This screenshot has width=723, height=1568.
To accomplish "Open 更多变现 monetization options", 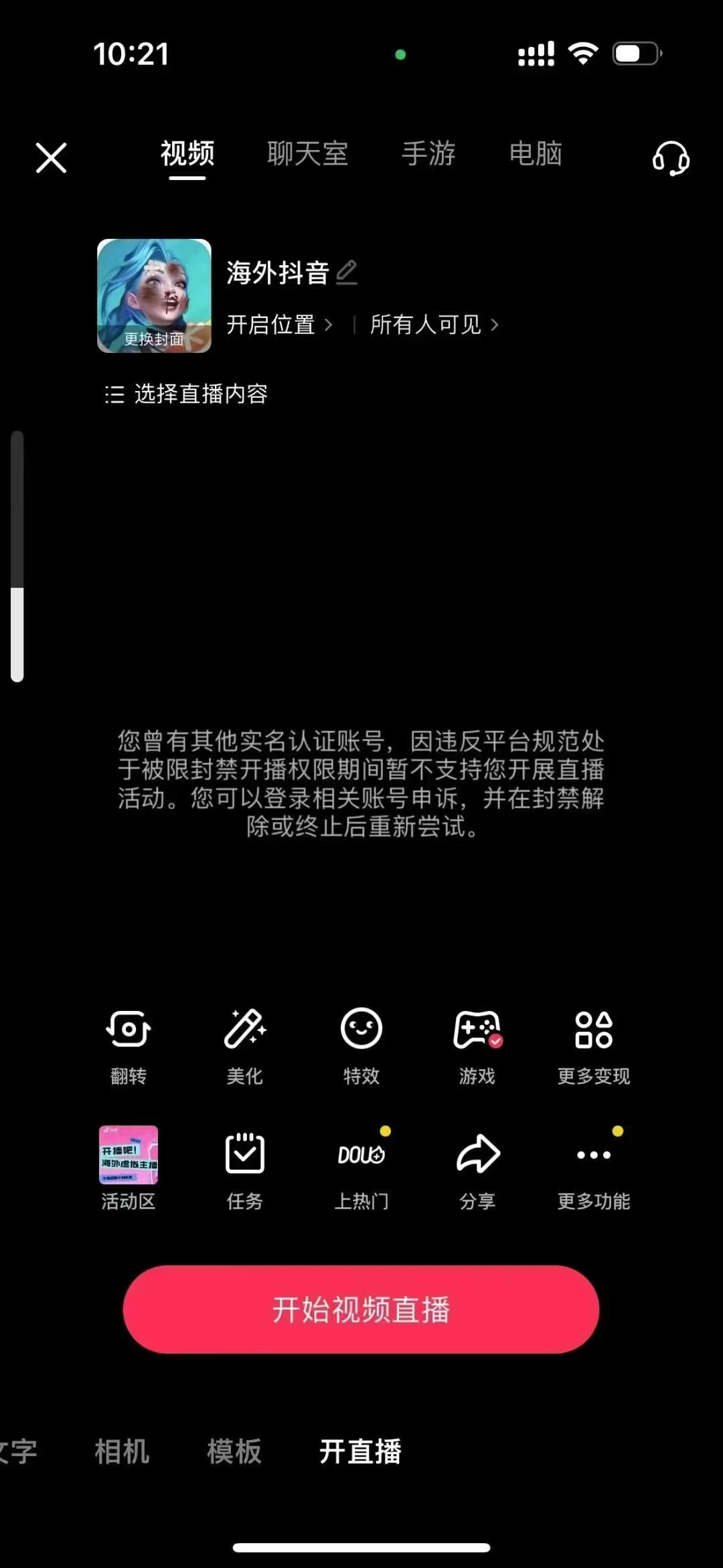I will pos(593,1045).
